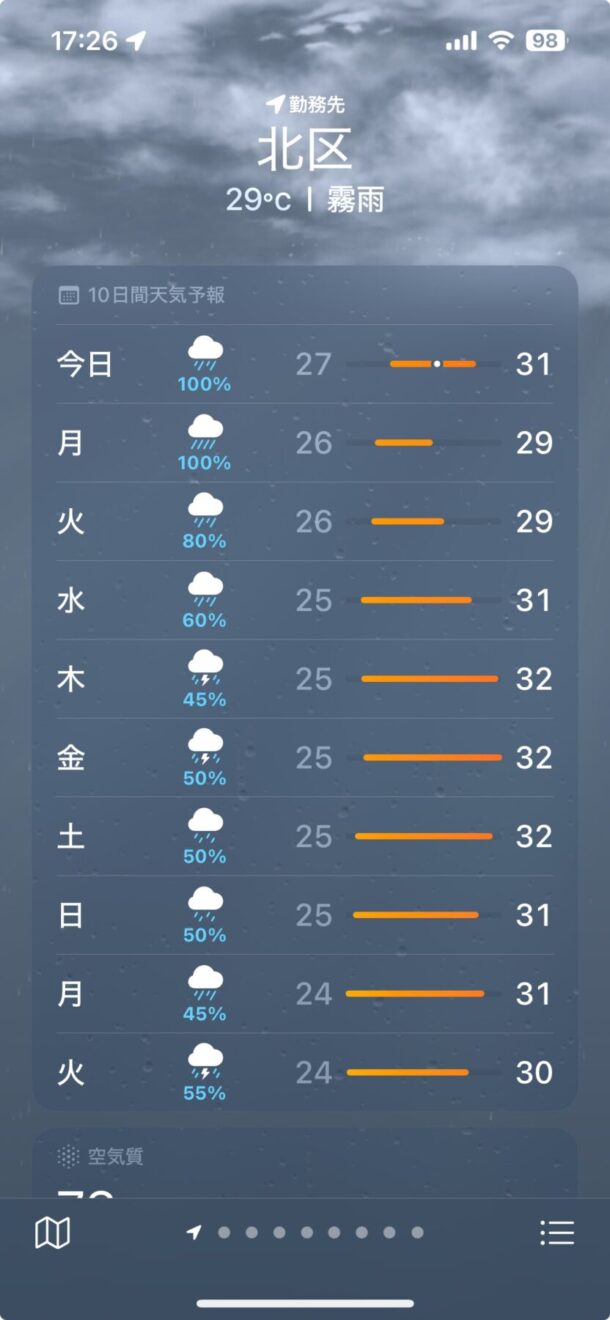
Task: Open the 月 forecast with 100% rain
Action: (x=305, y=443)
